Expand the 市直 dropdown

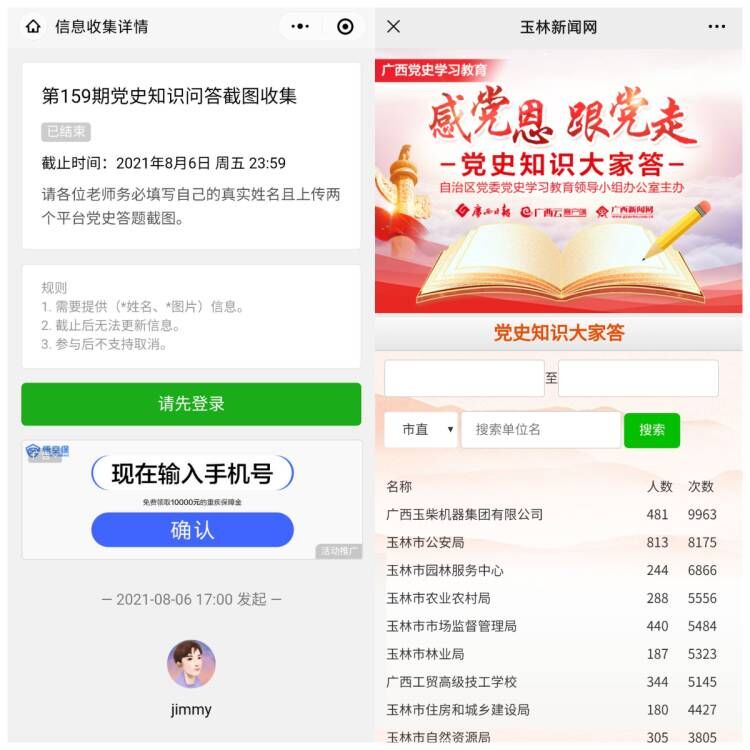pos(421,429)
